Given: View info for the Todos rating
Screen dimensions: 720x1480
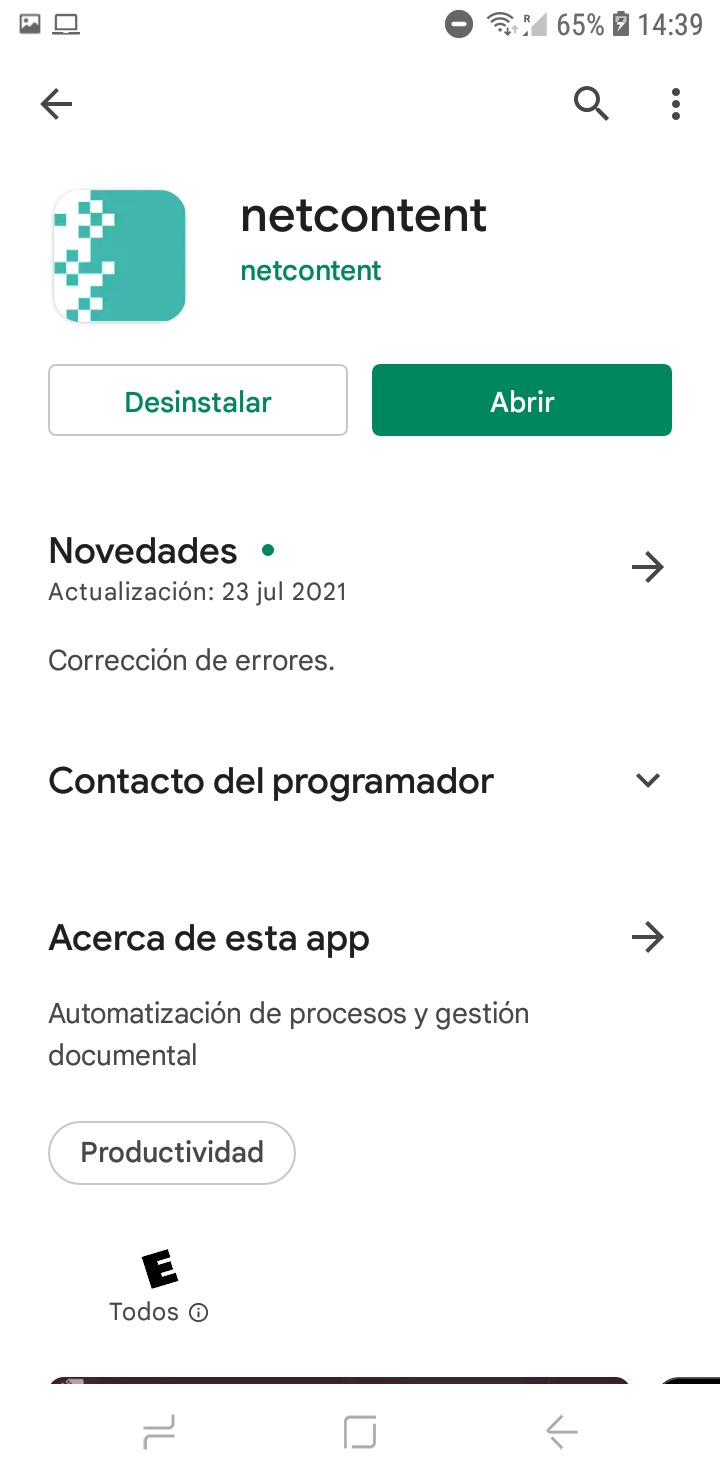Looking at the screenshot, I should (199, 1312).
